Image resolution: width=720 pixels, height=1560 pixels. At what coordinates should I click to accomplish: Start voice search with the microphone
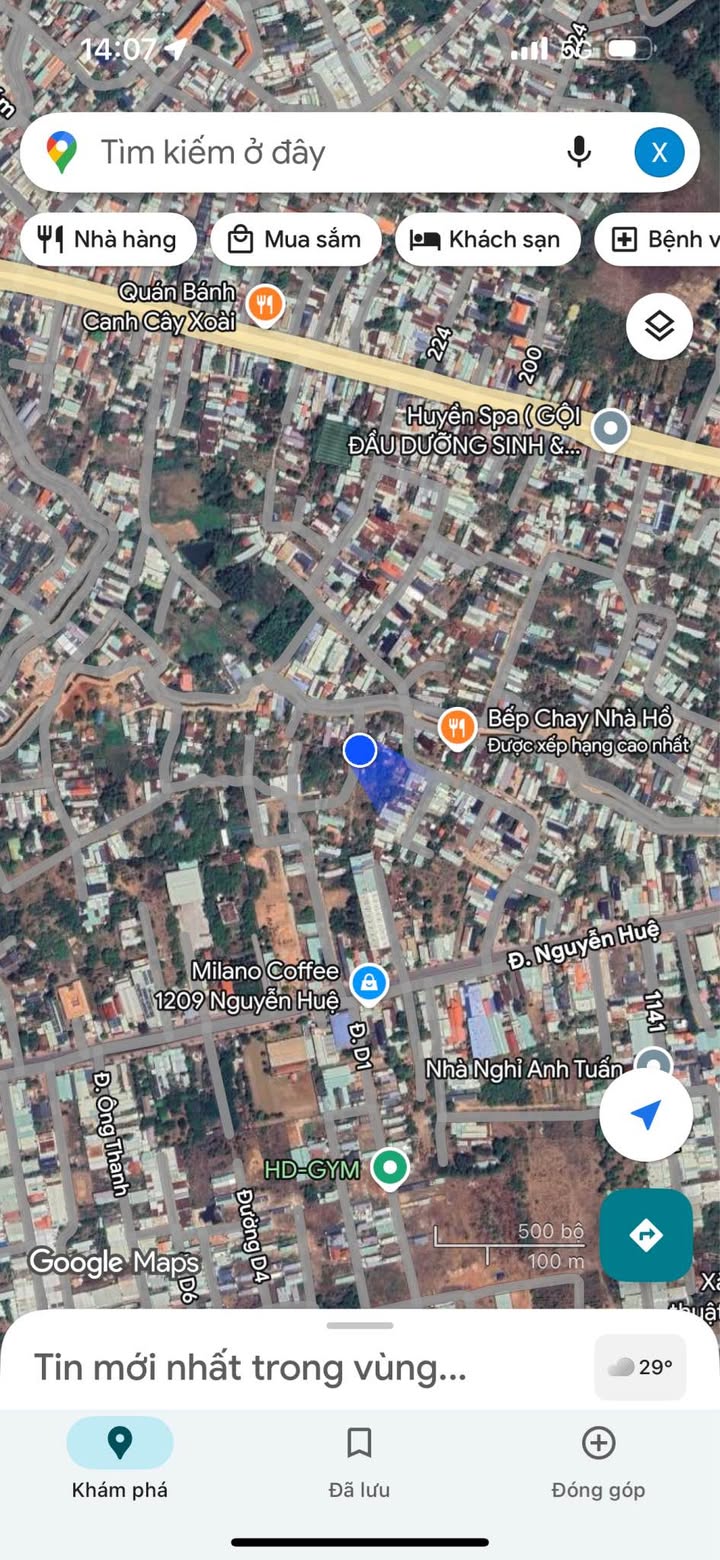tap(578, 152)
